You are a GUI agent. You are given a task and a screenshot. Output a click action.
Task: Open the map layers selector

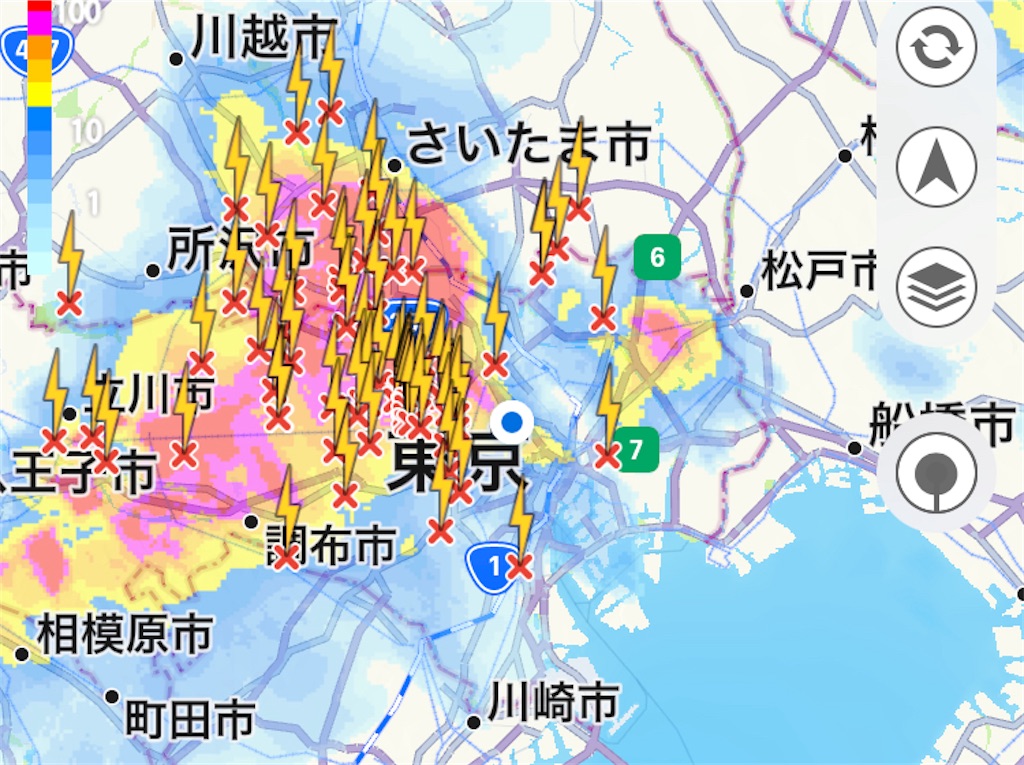click(x=935, y=286)
